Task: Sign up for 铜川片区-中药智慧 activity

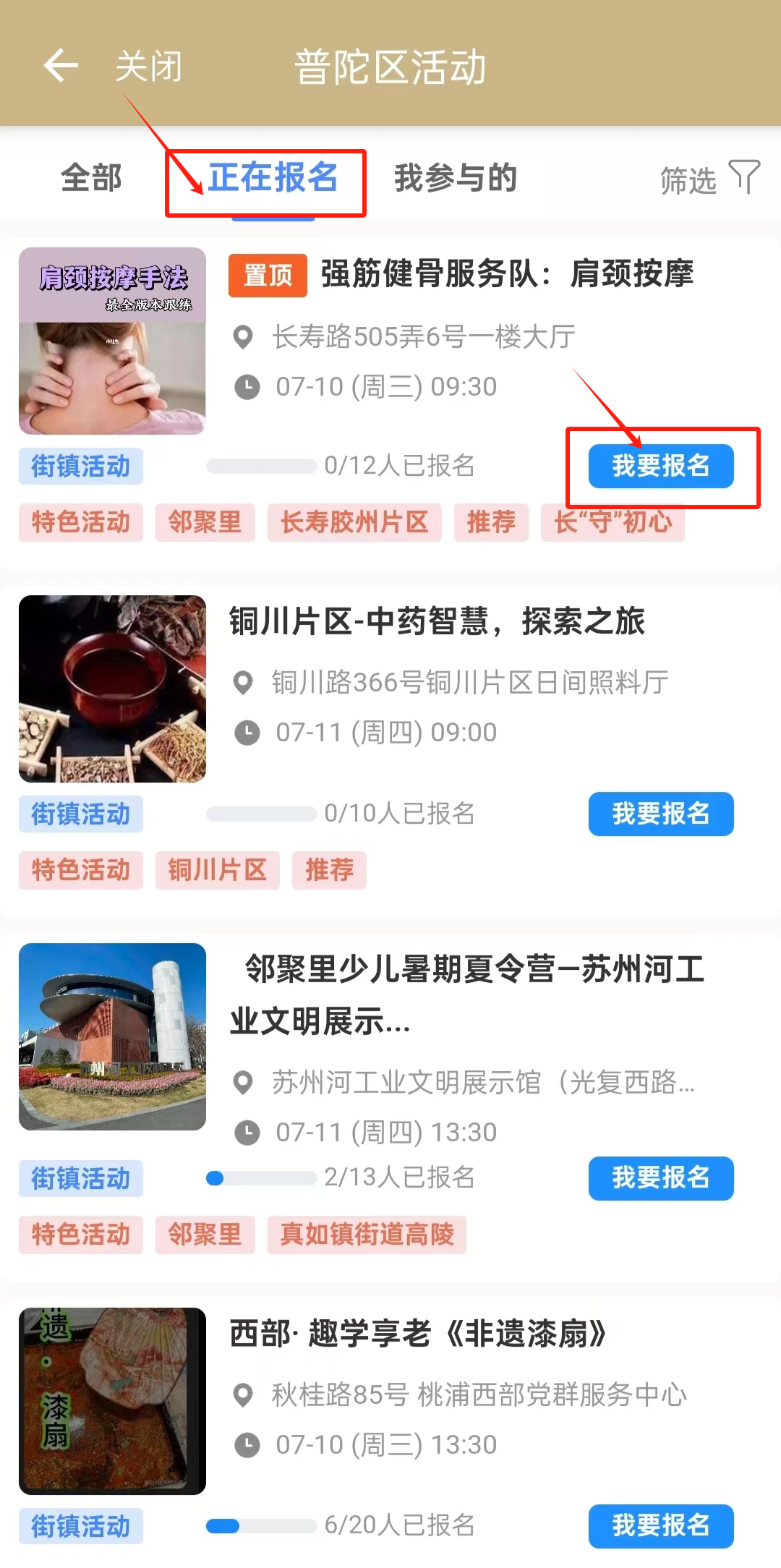Action: (660, 814)
